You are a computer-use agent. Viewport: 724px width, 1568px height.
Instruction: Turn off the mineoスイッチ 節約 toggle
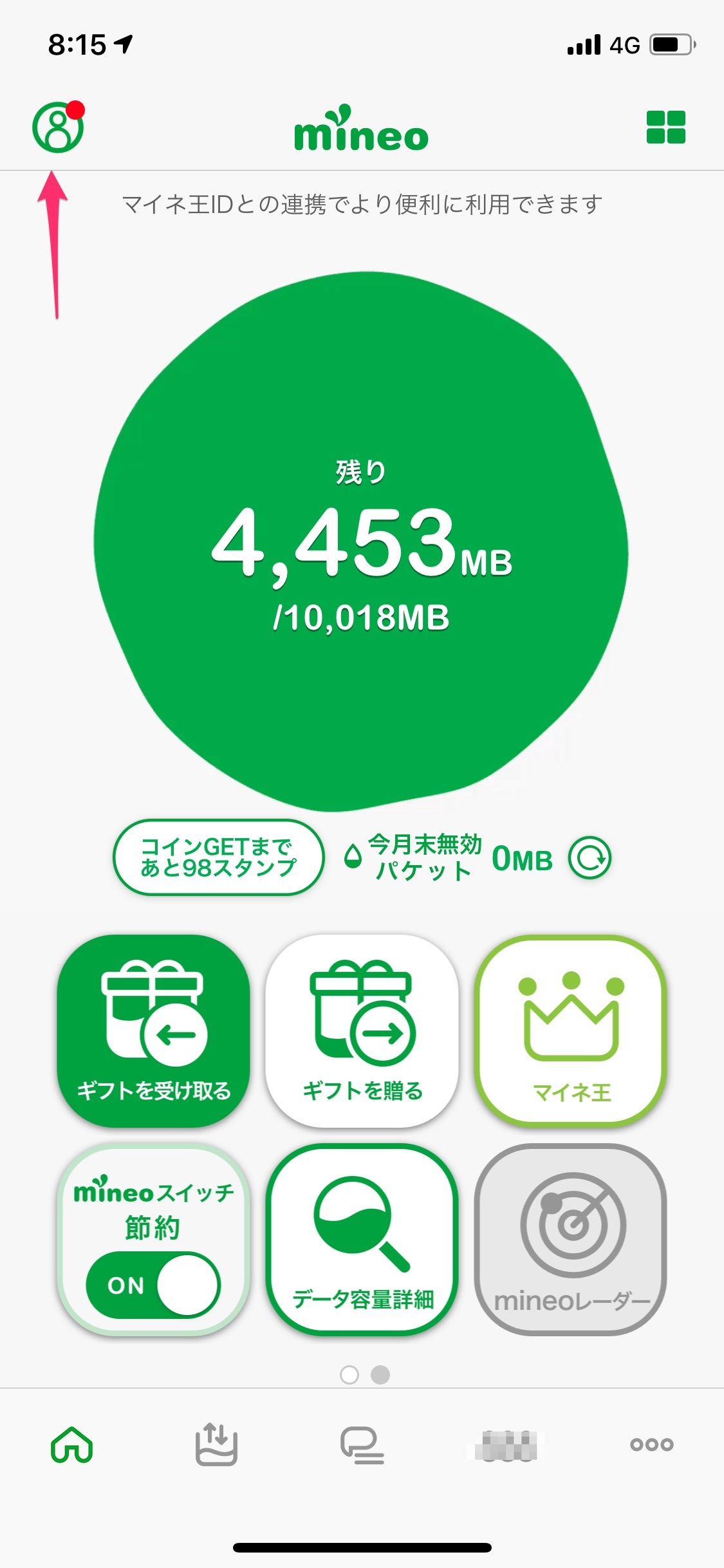pyautogui.click(x=153, y=1285)
